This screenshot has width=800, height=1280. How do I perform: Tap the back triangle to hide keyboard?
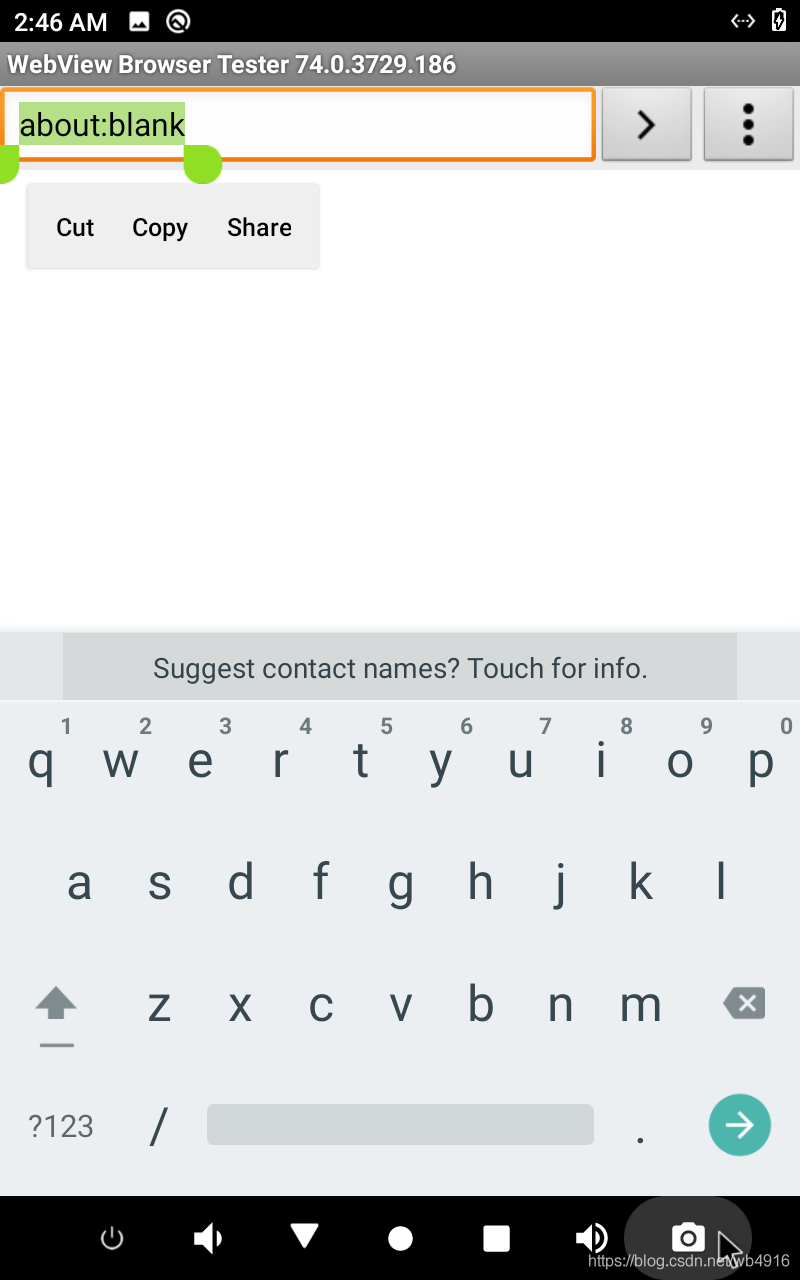coord(304,1236)
